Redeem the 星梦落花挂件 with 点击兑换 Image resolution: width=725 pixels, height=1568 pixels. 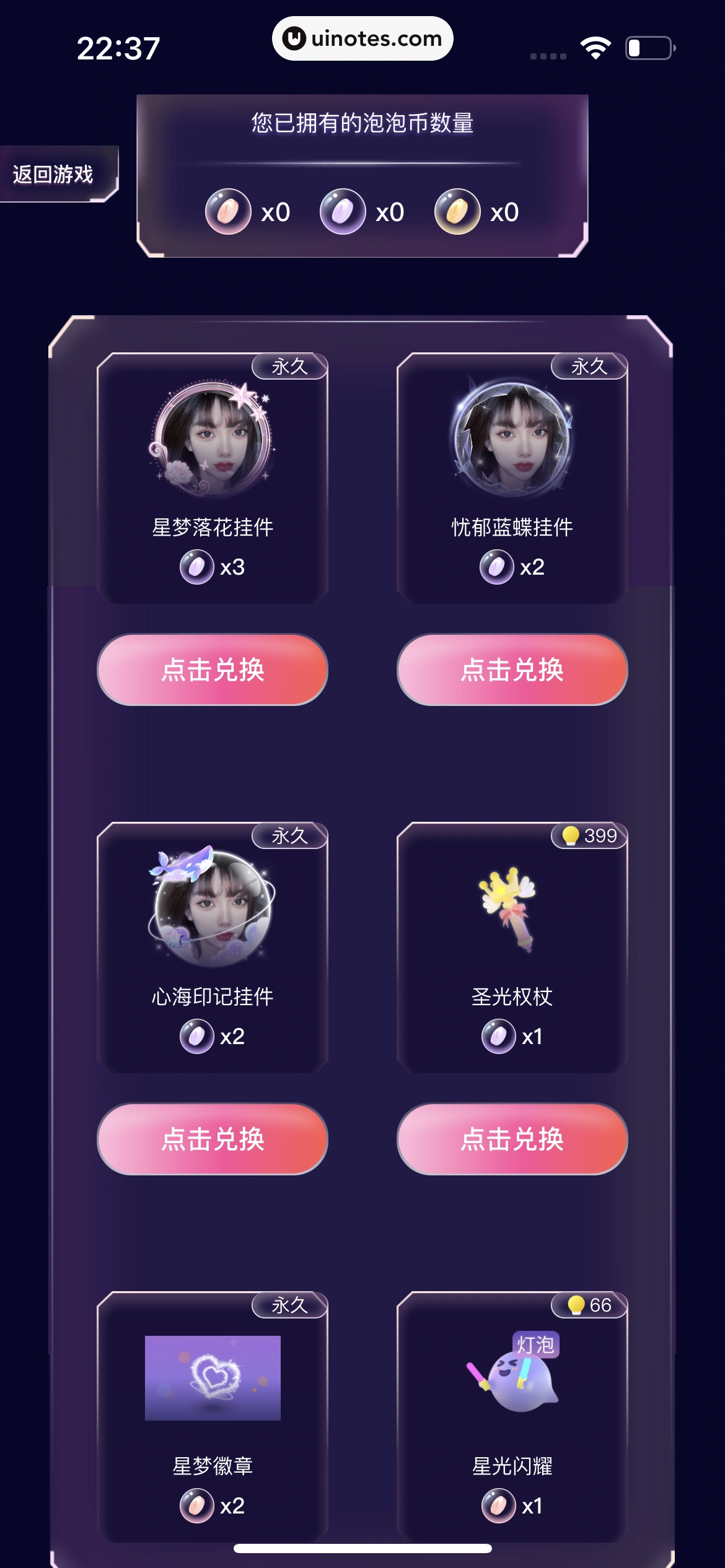(x=213, y=670)
